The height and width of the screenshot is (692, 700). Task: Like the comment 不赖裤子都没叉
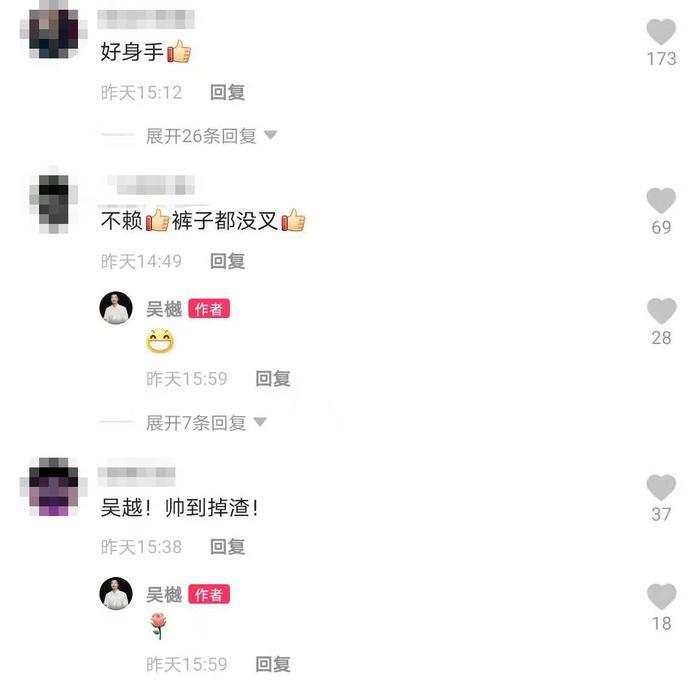tap(661, 201)
